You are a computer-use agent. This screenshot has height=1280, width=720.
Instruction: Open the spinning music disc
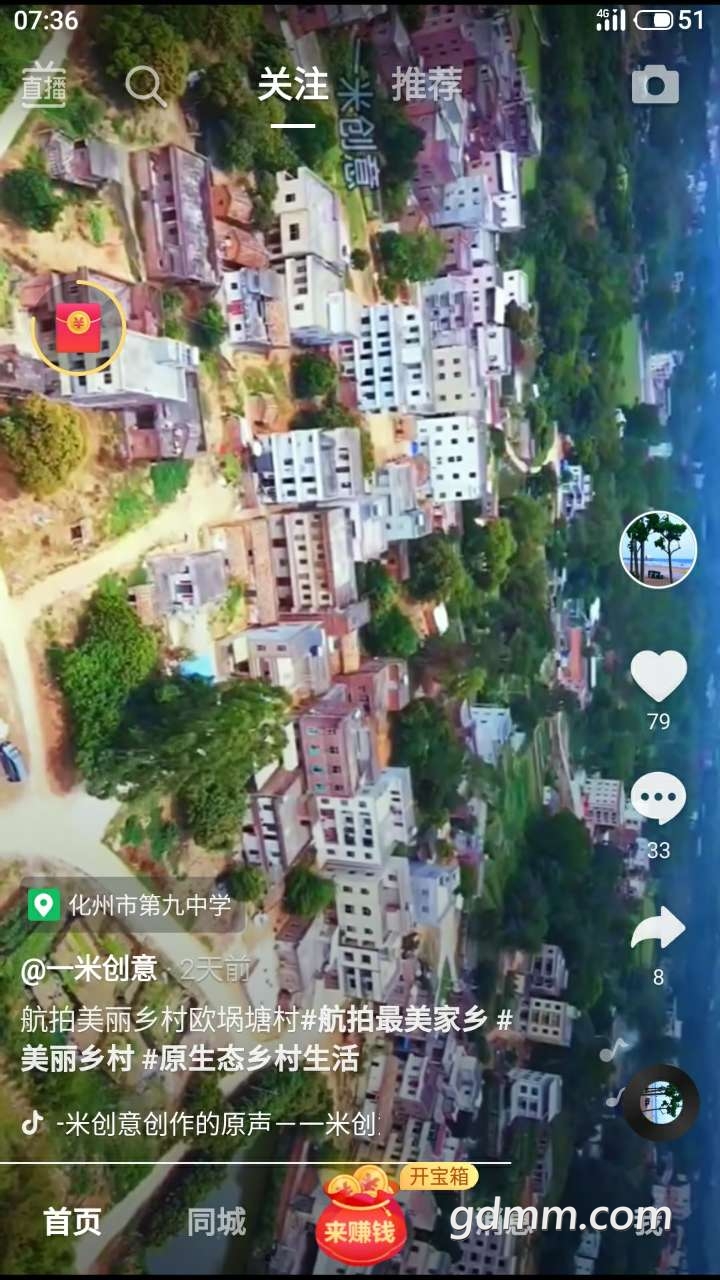(661, 1103)
